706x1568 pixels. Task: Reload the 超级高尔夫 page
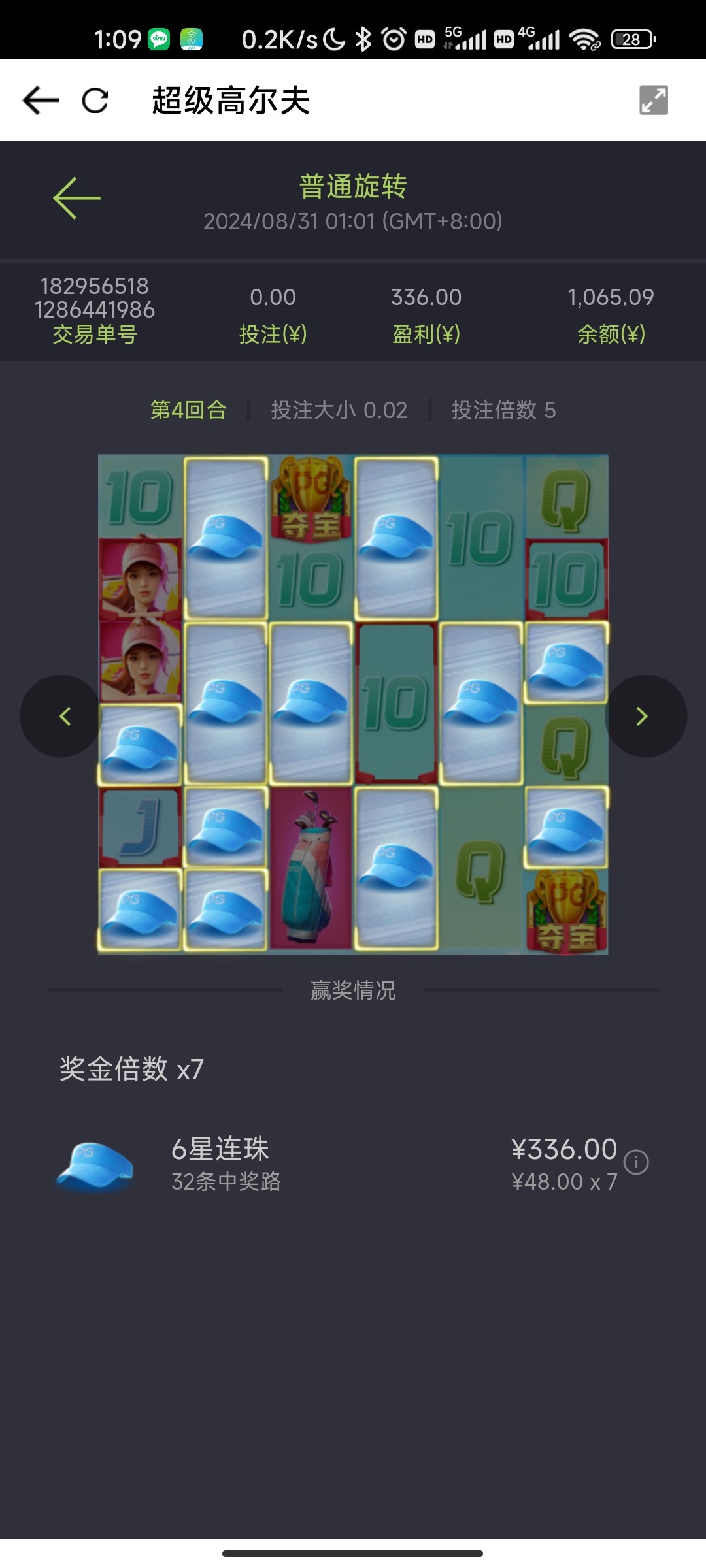click(x=95, y=101)
